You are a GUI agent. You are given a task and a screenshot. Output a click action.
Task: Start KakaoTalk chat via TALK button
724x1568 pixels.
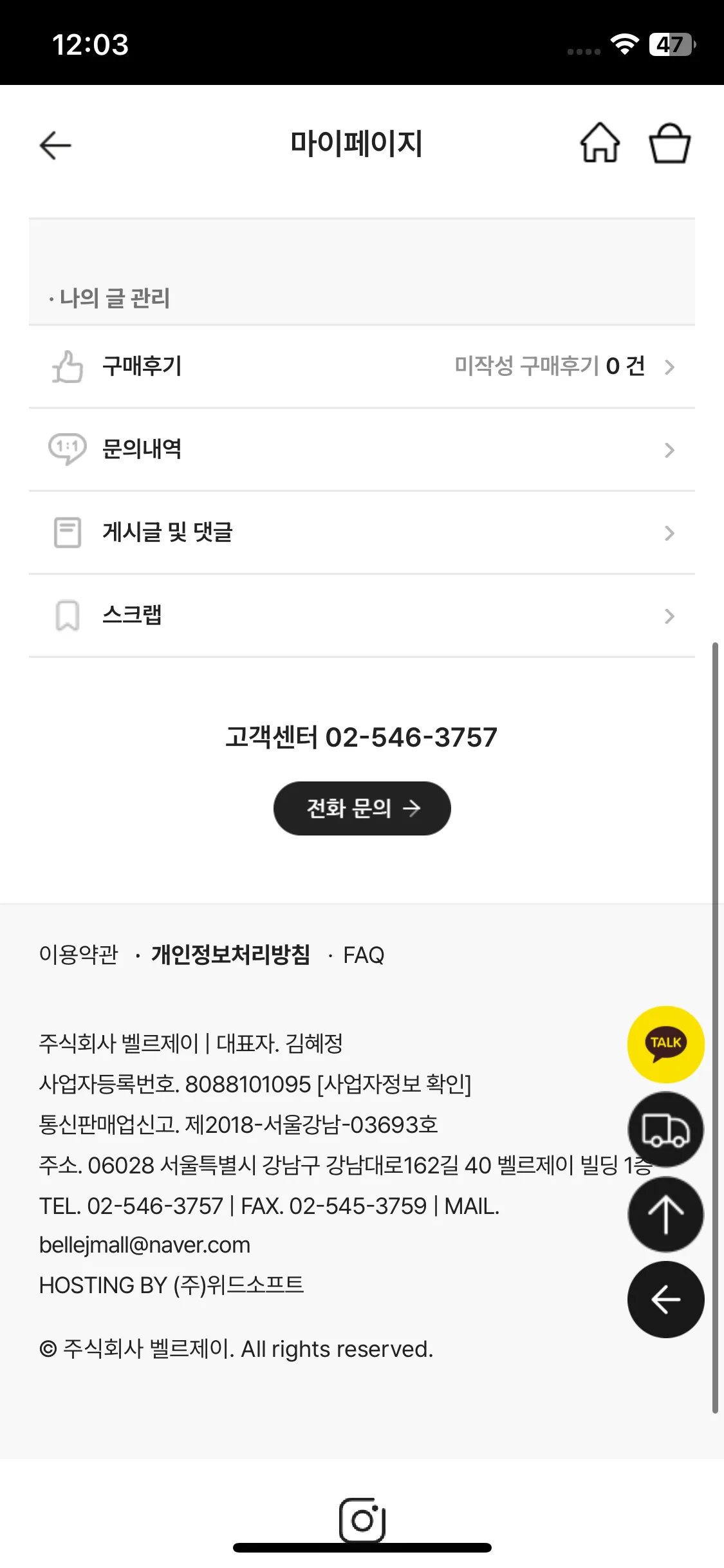[665, 1044]
